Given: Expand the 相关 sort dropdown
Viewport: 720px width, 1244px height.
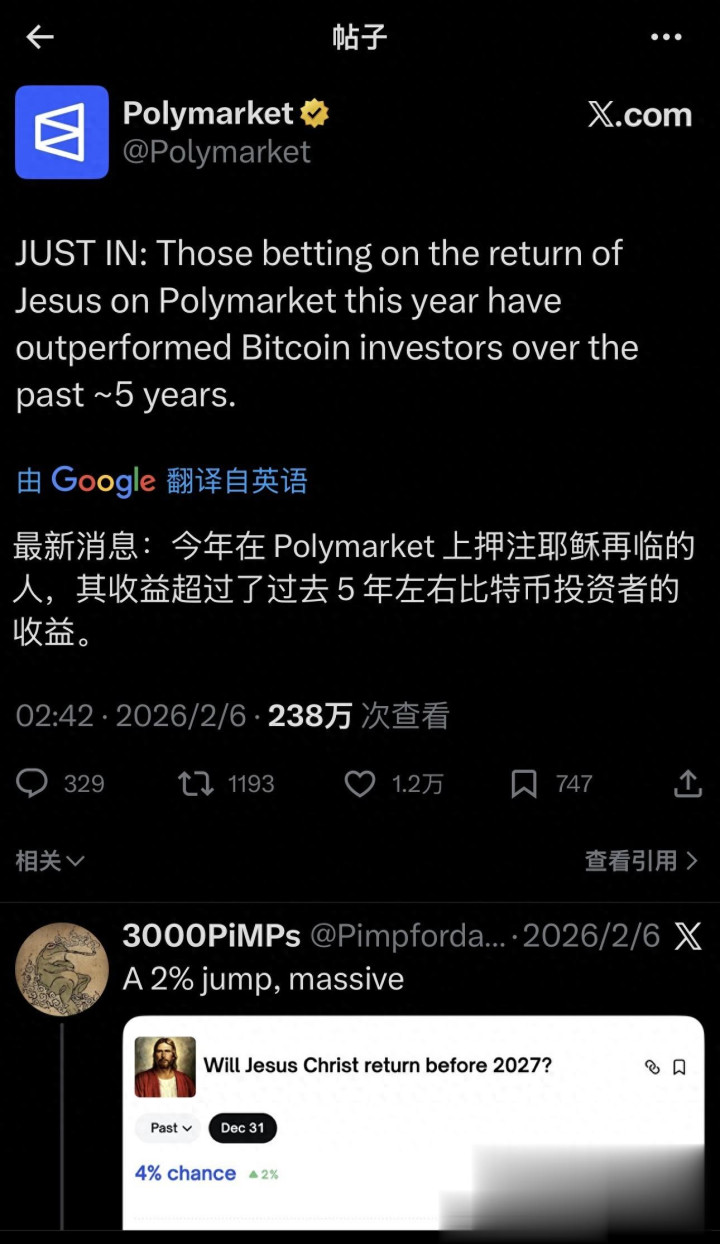Looking at the screenshot, I should [x=50, y=860].
